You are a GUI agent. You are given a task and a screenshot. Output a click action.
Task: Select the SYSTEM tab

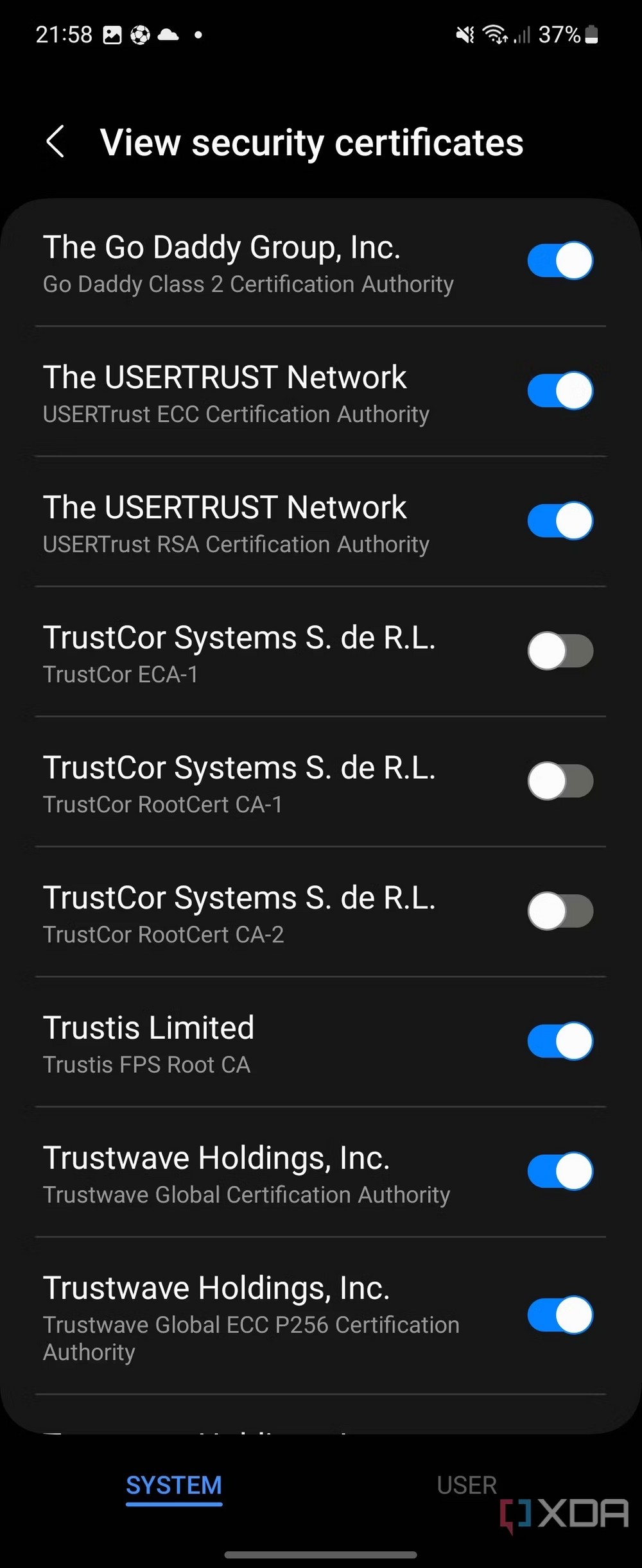click(x=174, y=1485)
